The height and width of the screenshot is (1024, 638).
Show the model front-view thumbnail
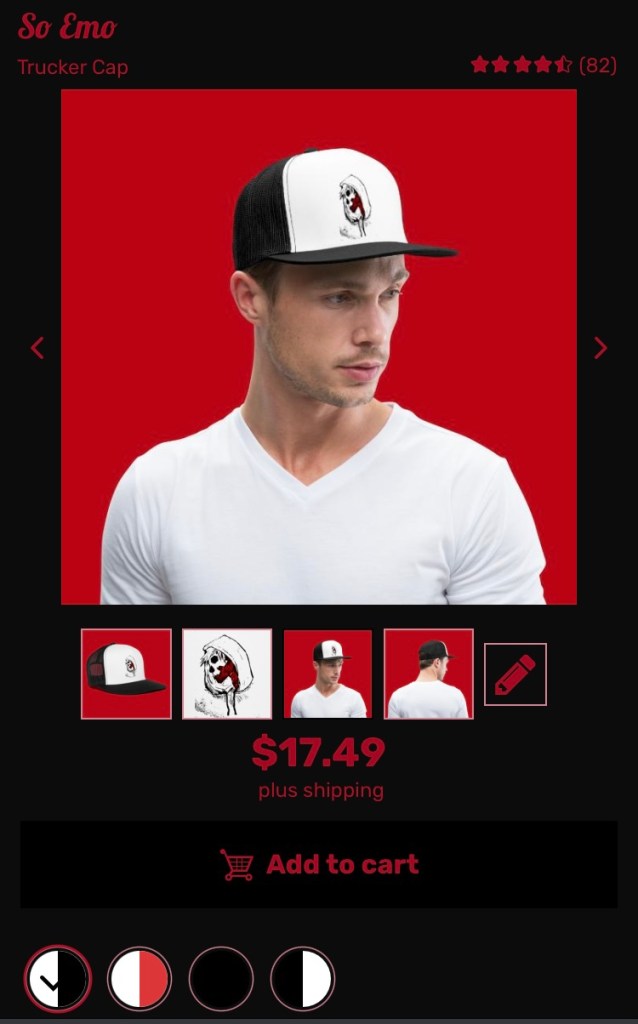[328, 673]
